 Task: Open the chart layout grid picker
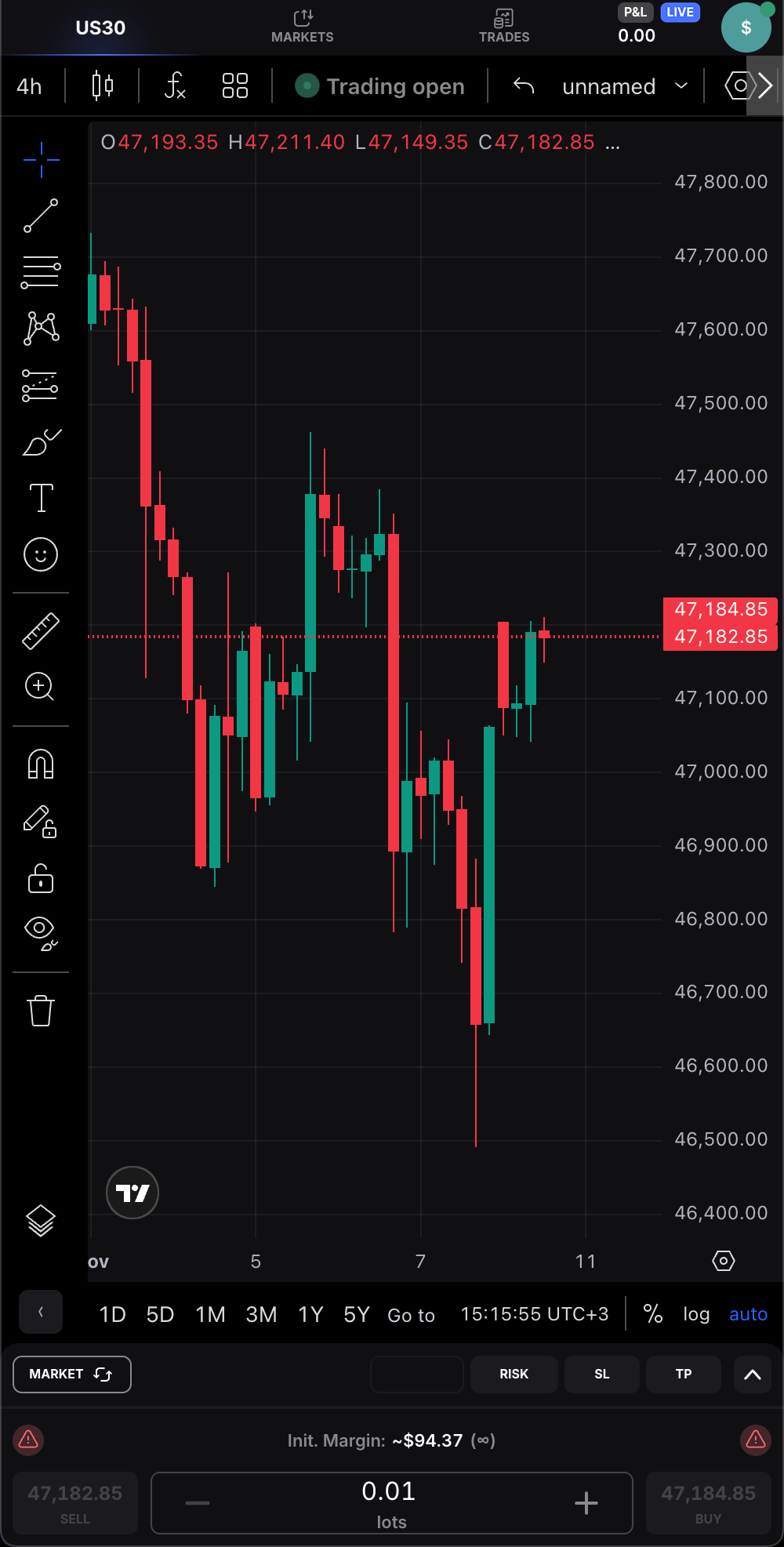click(234, 85)
